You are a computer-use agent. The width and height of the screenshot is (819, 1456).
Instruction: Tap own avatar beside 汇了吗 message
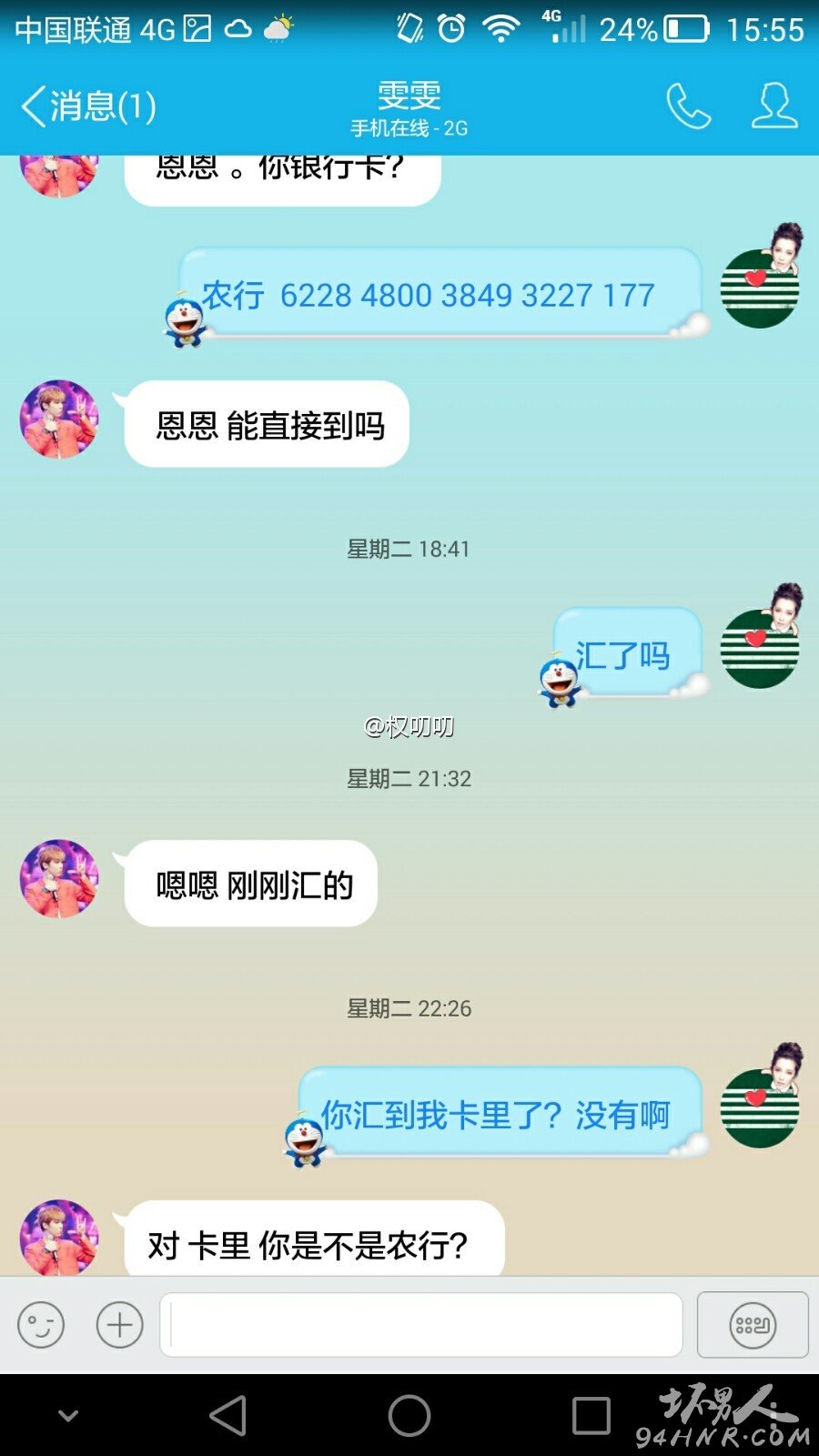(761, 638)
